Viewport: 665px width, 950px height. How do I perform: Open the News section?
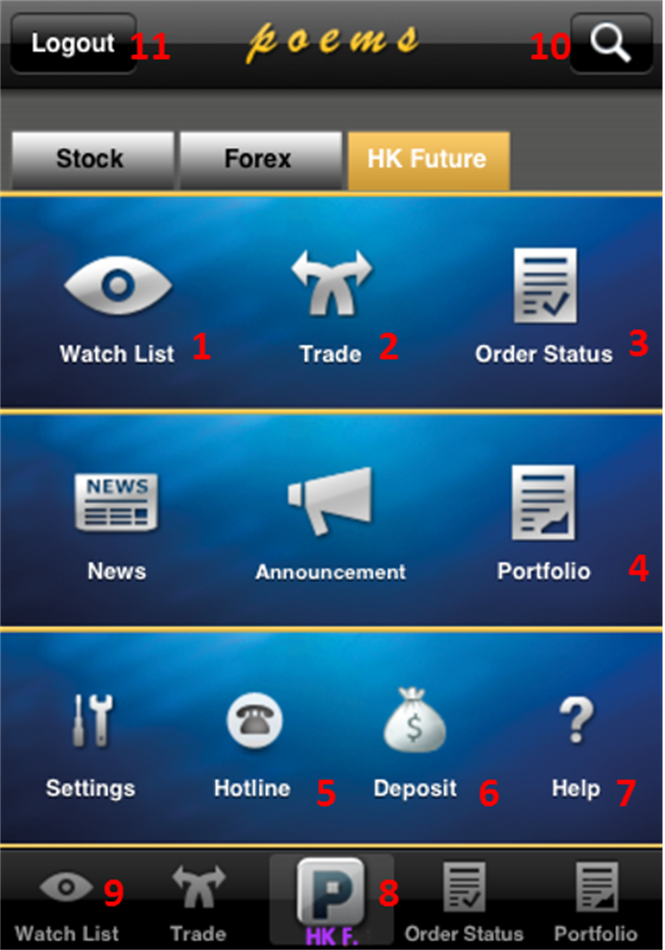pos(117,523)
